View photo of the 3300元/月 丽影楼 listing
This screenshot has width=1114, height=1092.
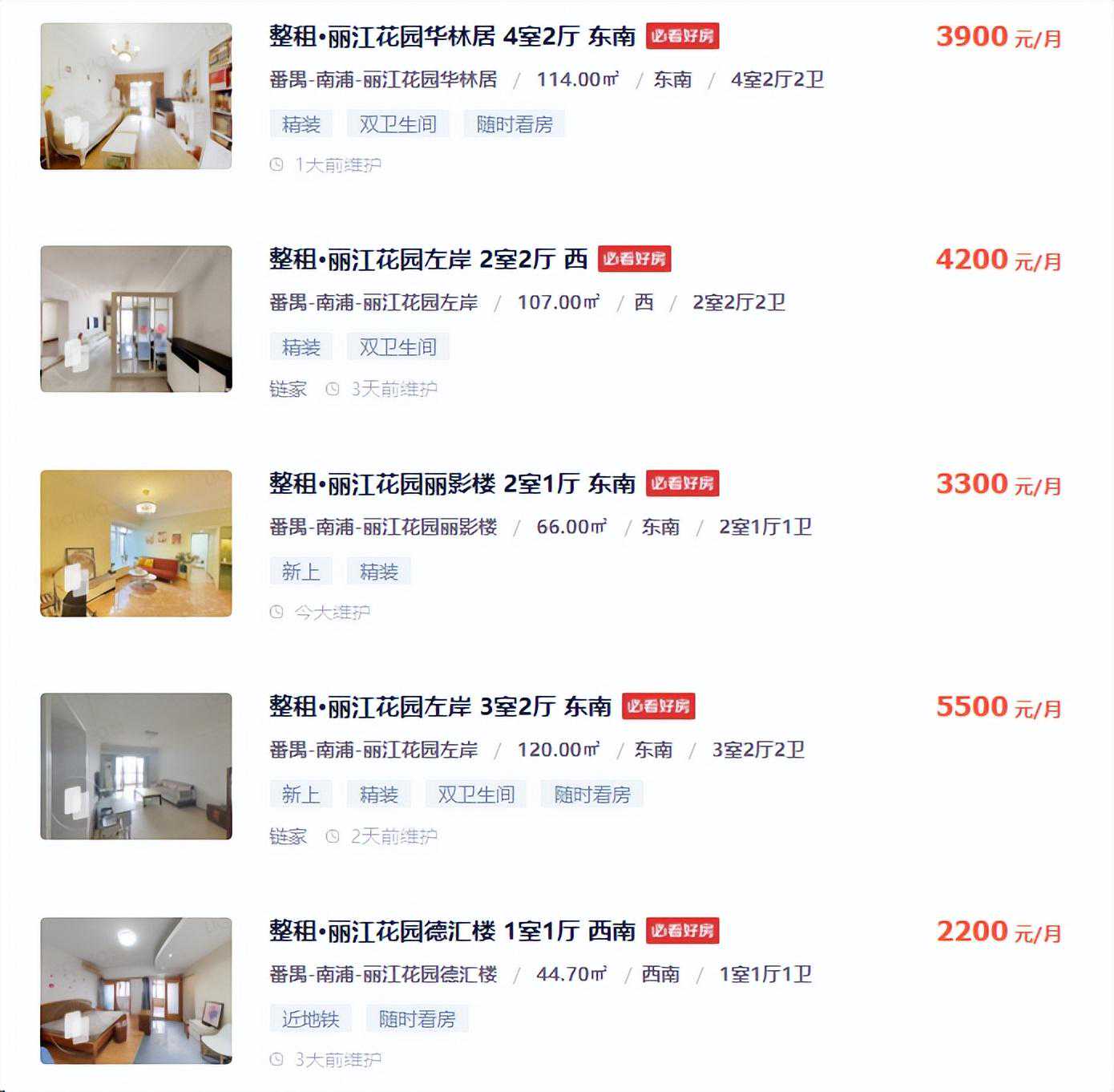[136, 544]
